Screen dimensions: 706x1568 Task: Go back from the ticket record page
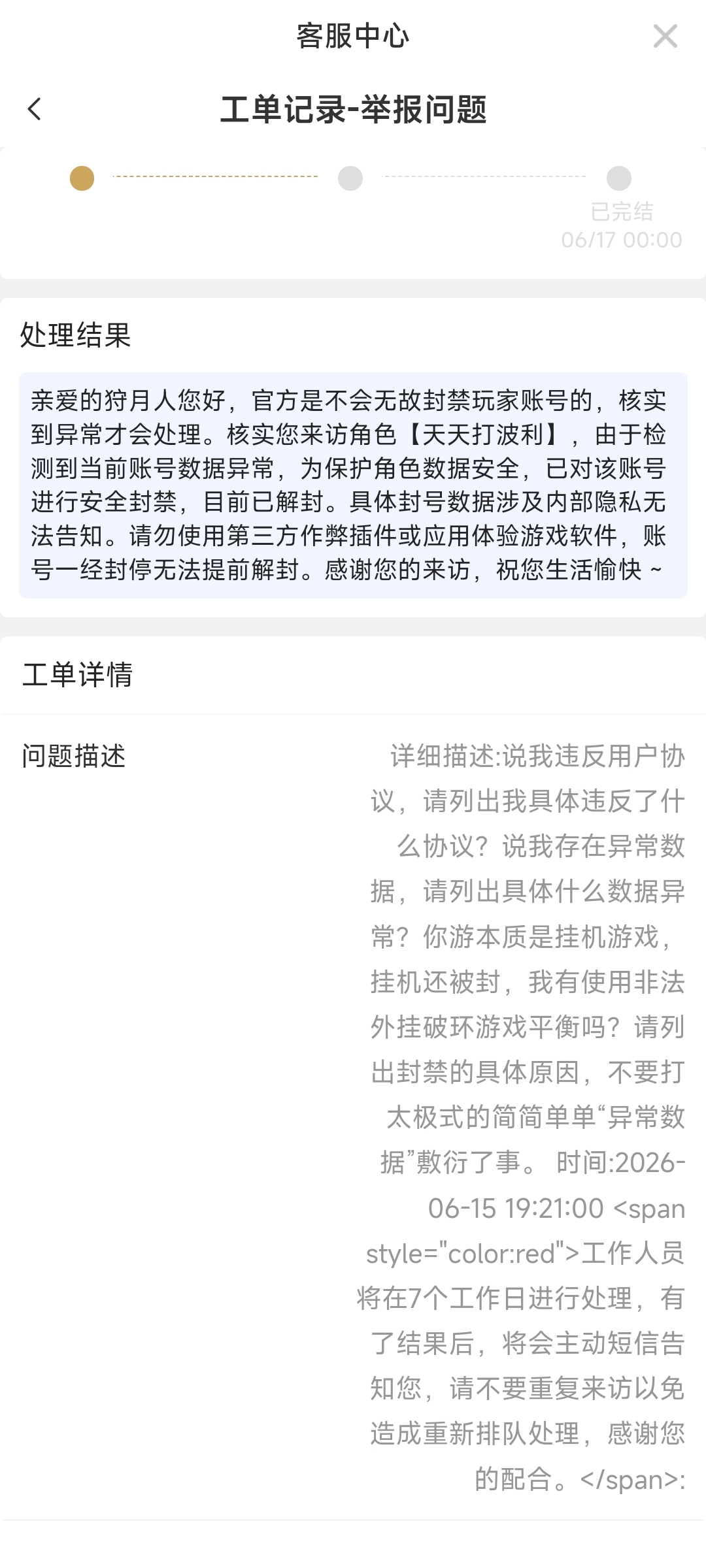pyautogui.click(x=35, y=109)
